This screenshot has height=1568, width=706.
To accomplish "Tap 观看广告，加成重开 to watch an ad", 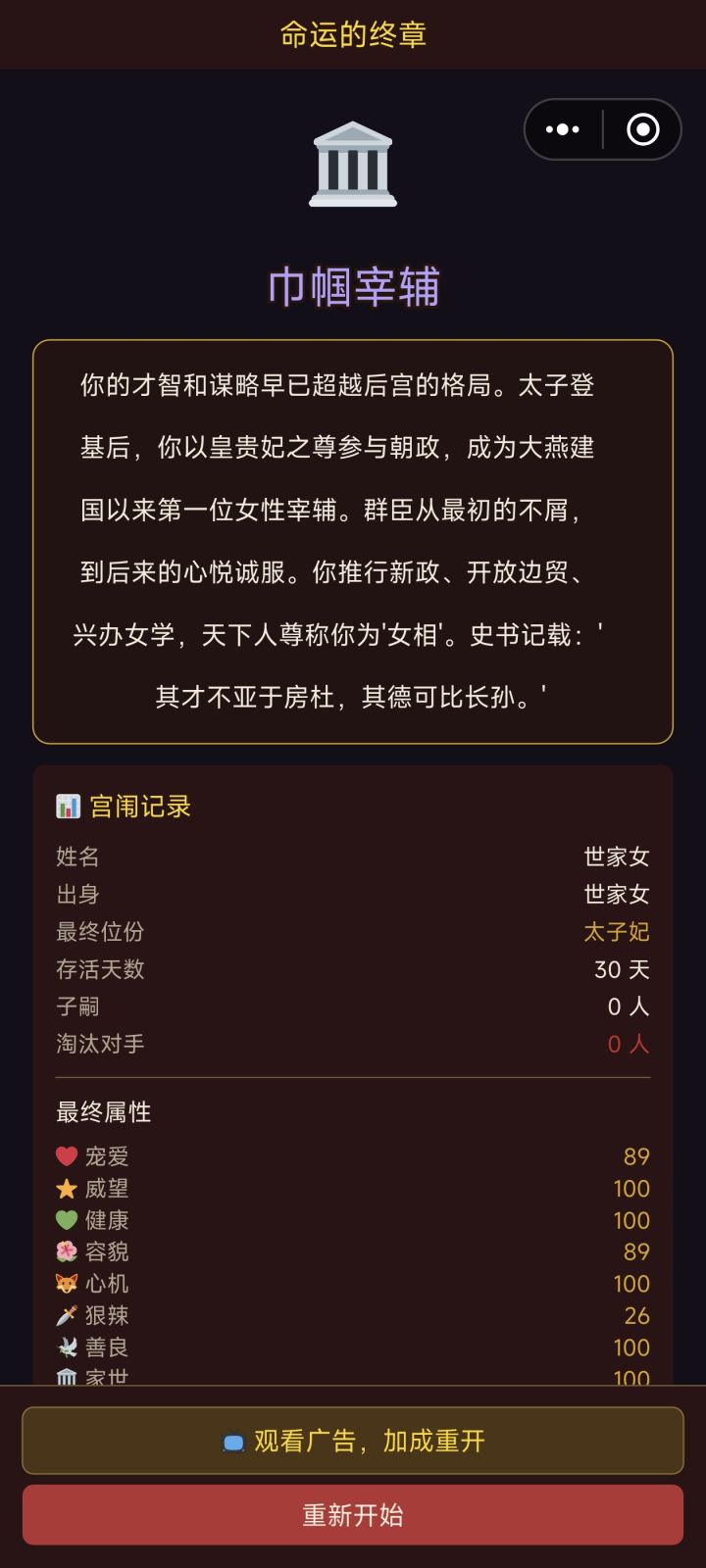I will coord(353,1441).
